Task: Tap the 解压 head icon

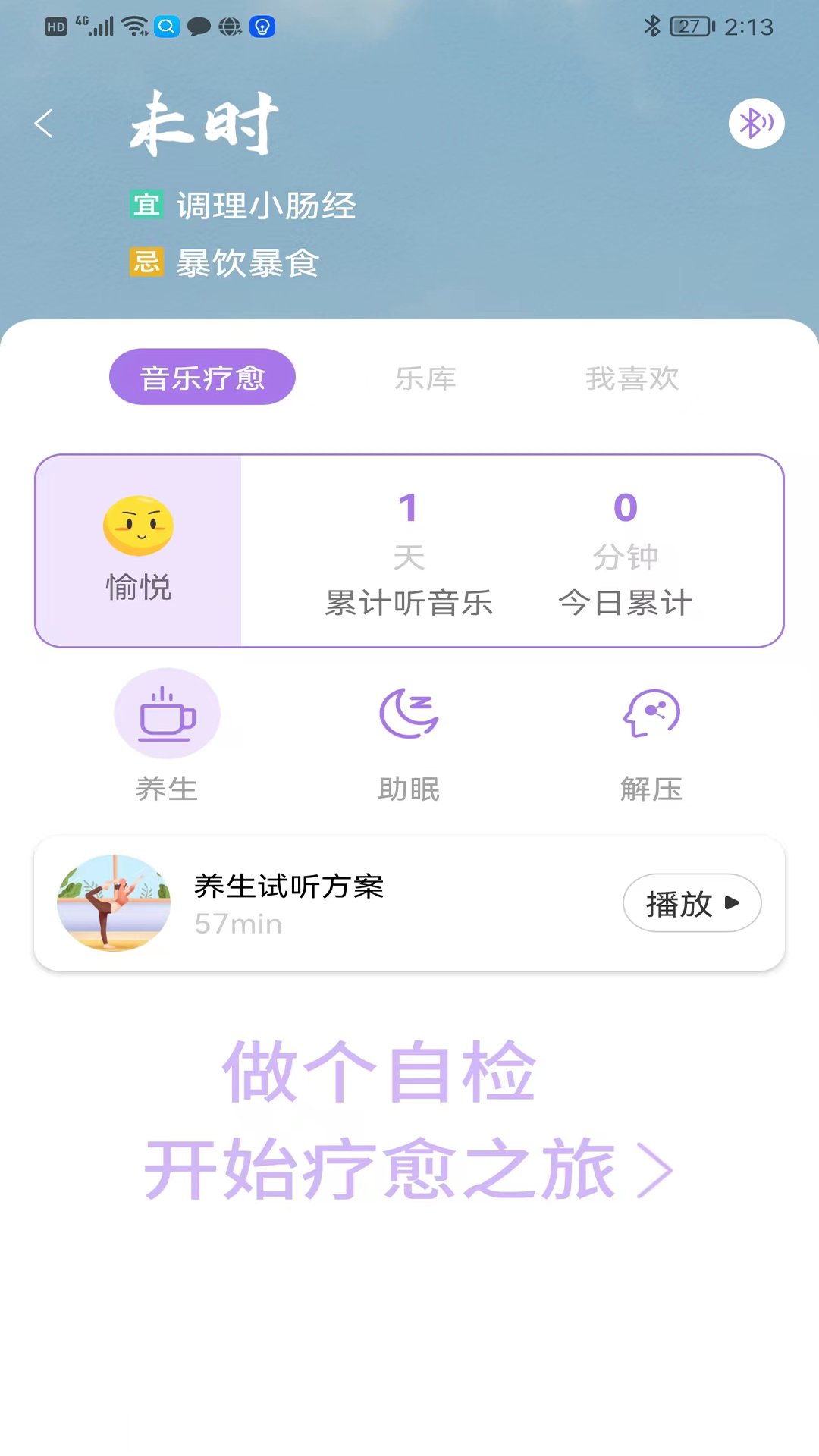Action: pyautogui.click(x=651, y=713)
